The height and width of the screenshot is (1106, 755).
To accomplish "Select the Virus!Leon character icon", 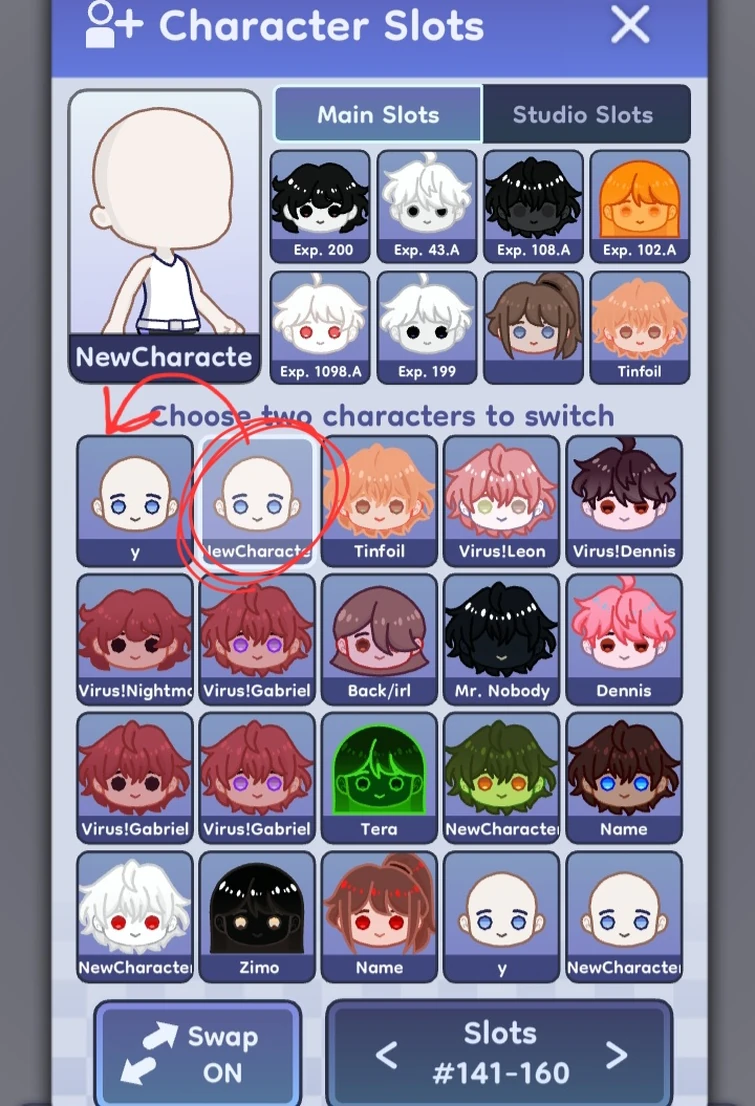I will [x=501, y=498].
